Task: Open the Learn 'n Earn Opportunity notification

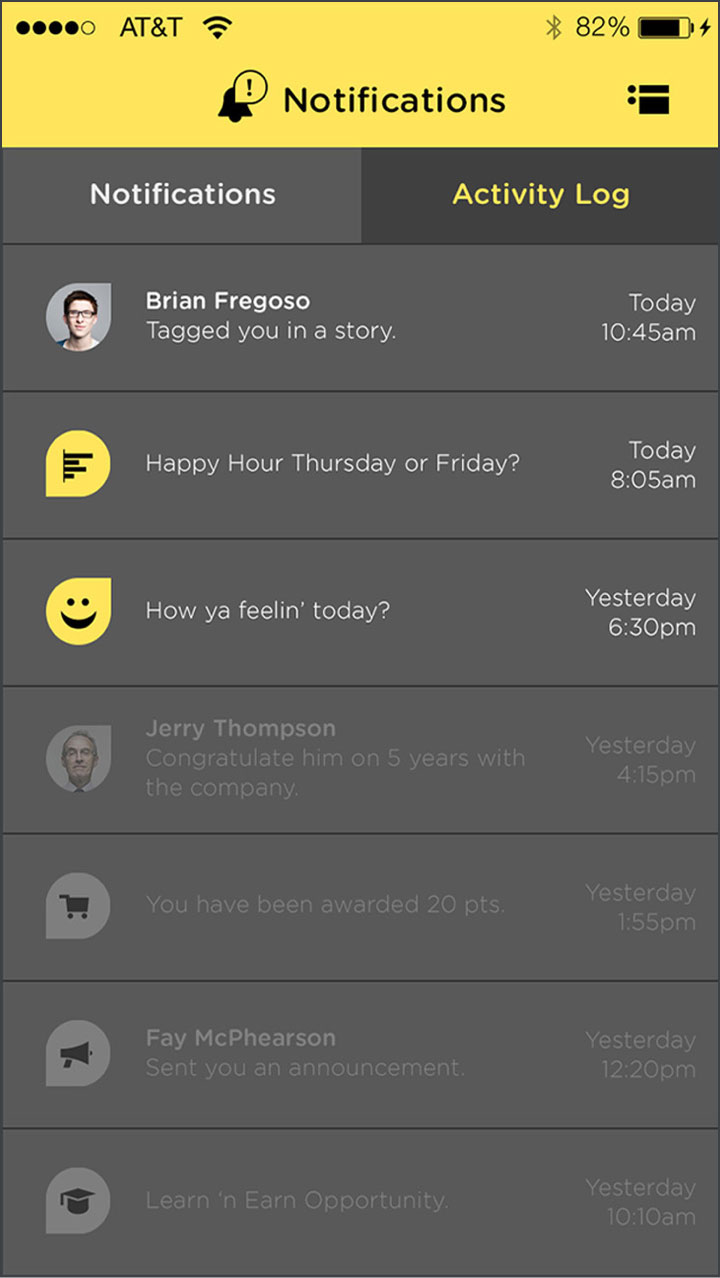Action: point(360,1200)
